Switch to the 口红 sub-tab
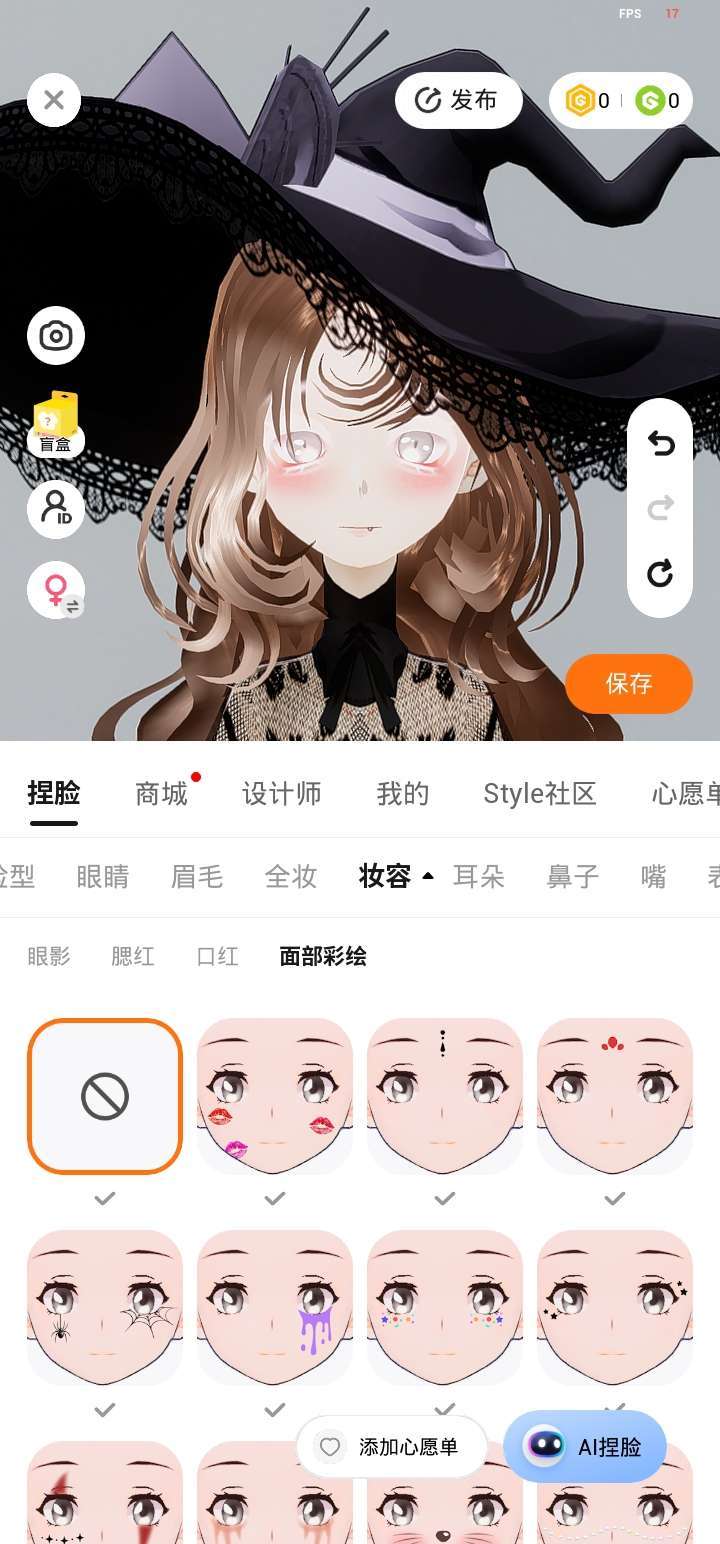This screenshot has height=1544, width=720. (218, 956)
